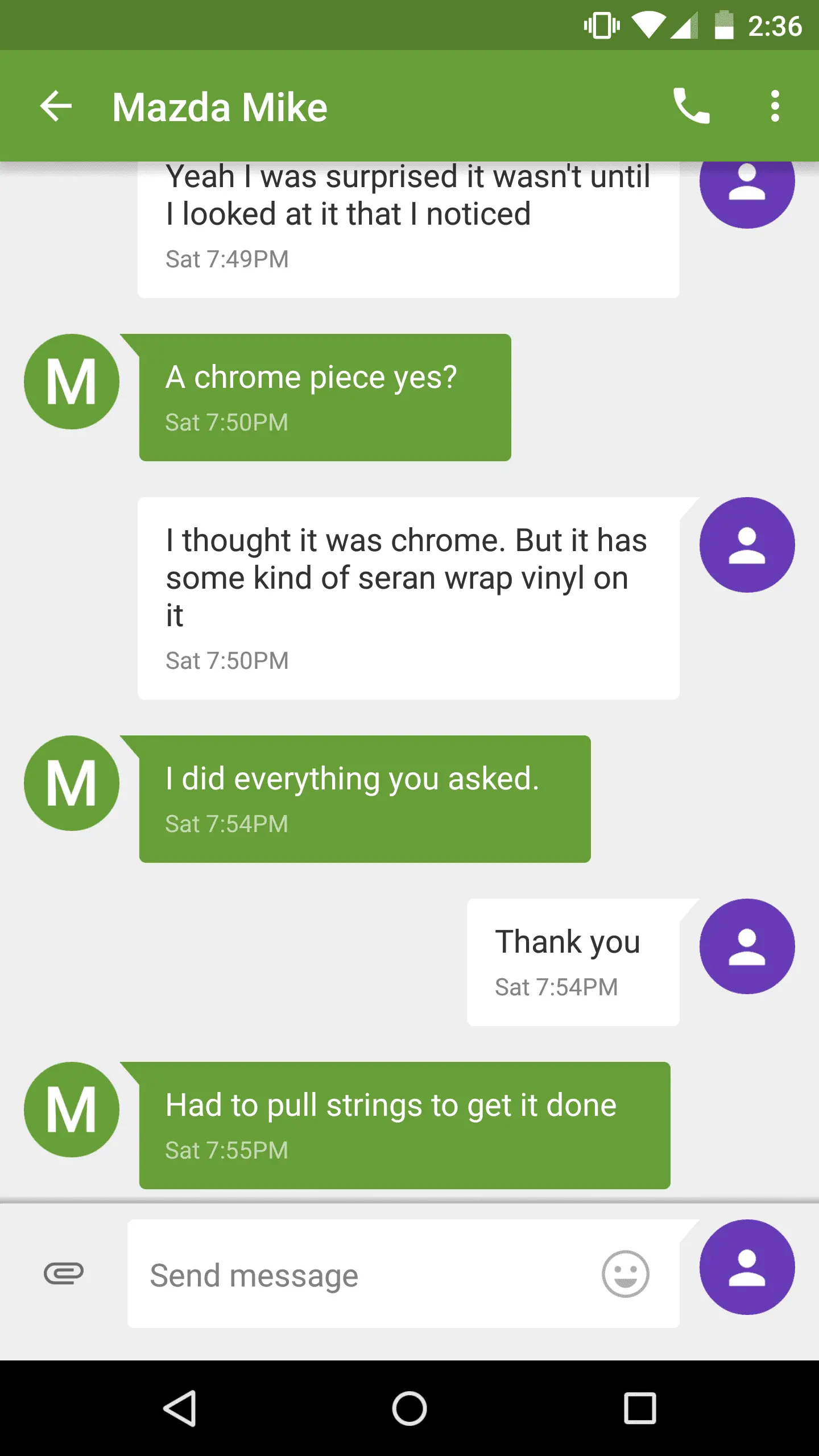This screenshot has width=819, height=1456.
Task: Tap the system home button
Action: (x=409, y=1408)
